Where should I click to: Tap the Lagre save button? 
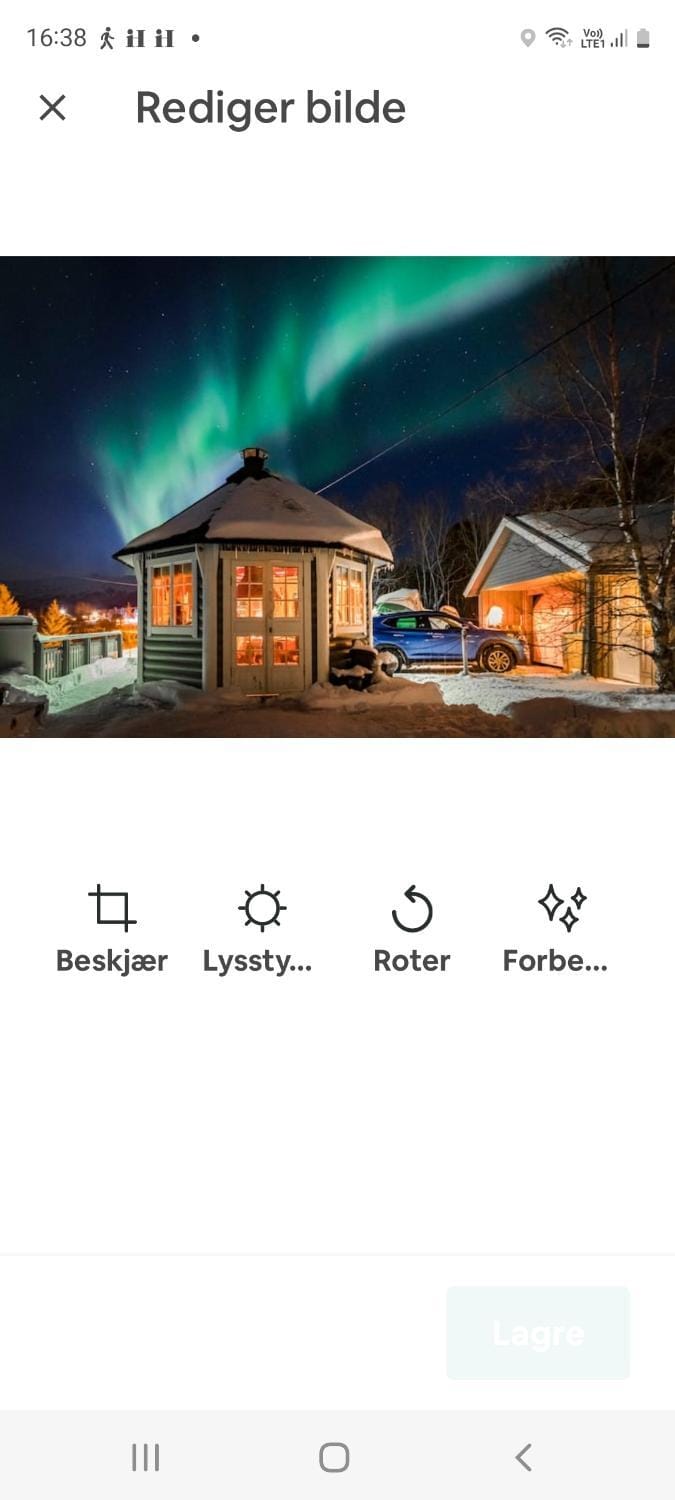(x=538, y=1333)
